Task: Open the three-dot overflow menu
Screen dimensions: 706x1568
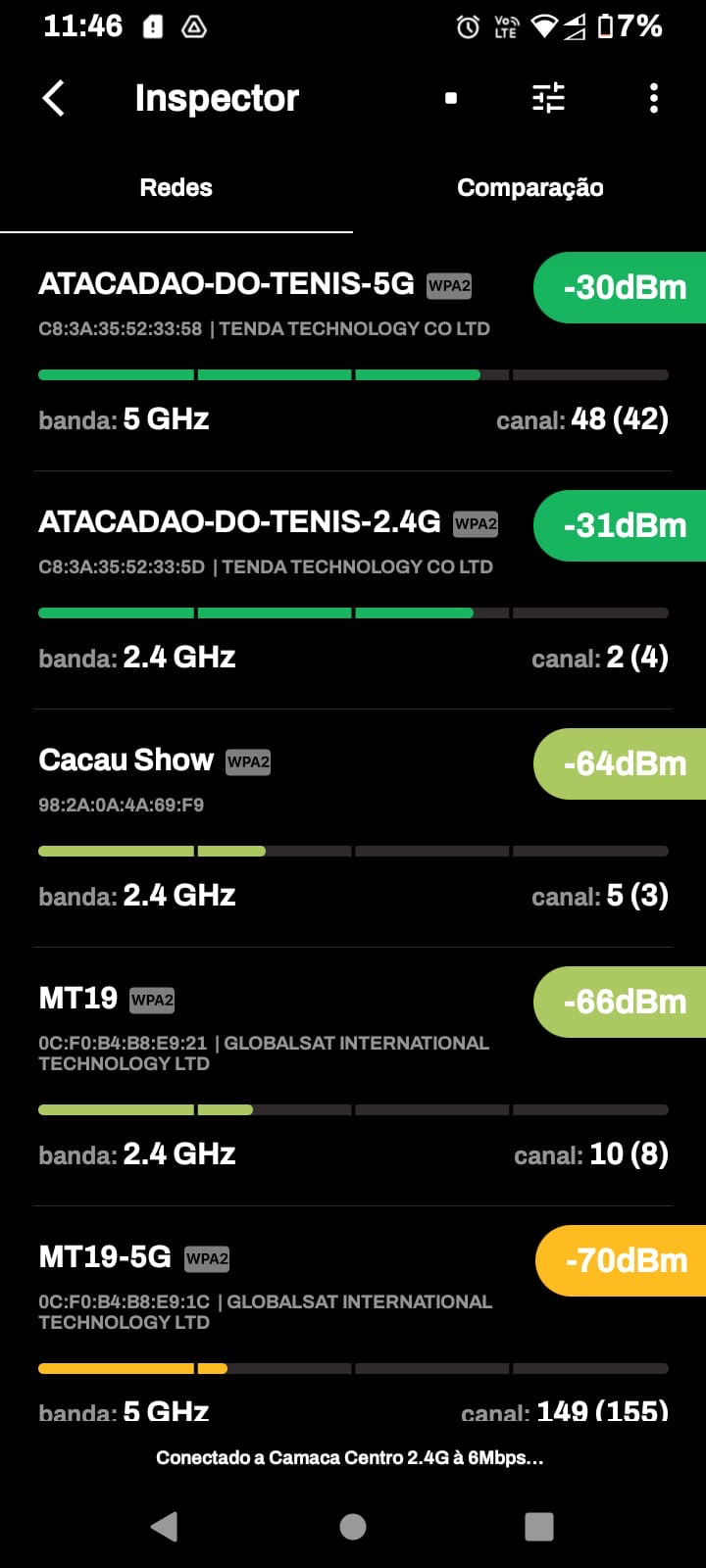Action: click(x=654, y=98)
